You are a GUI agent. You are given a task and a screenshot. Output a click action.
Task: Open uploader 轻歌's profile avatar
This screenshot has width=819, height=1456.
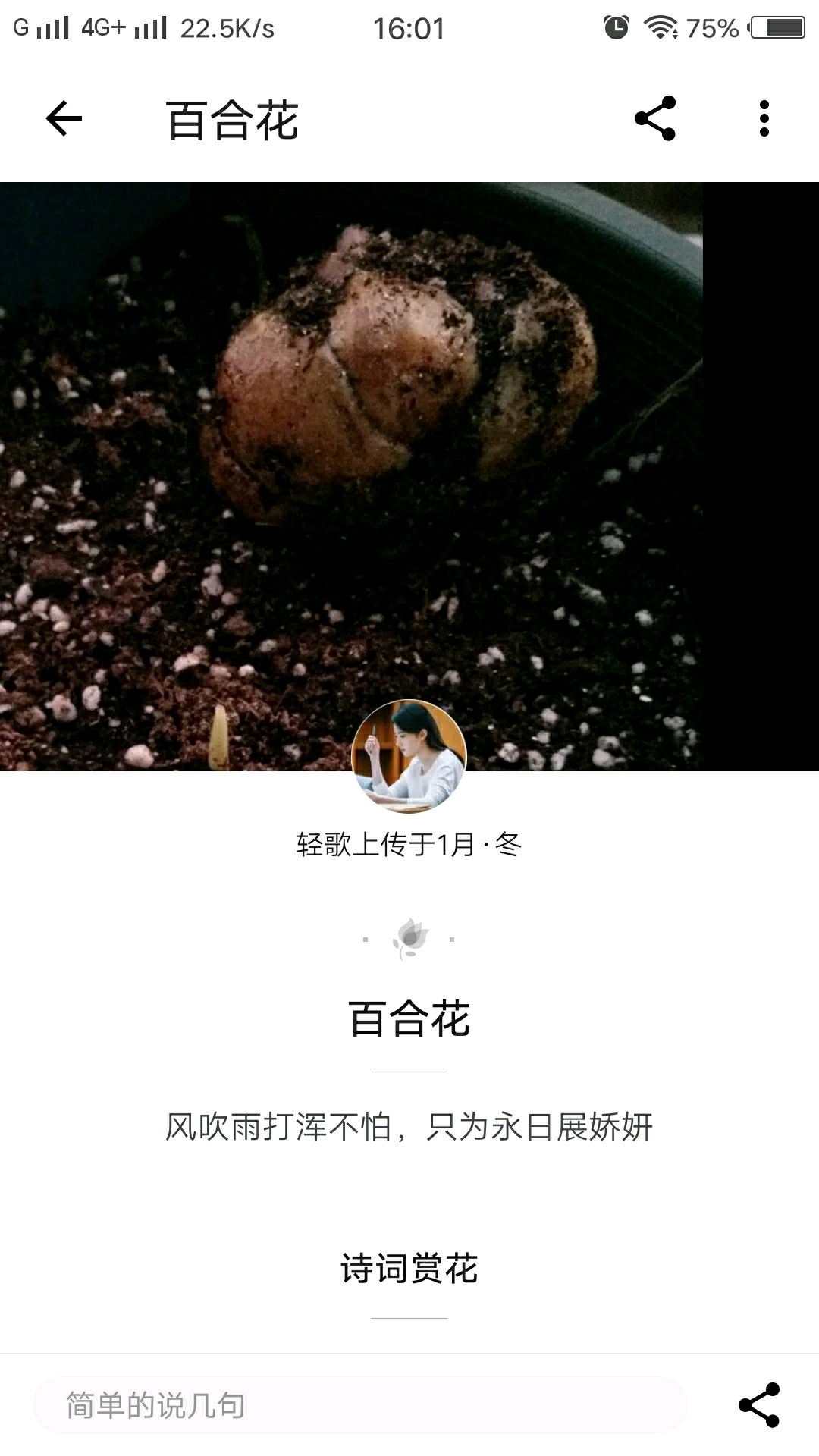(409, 756)
